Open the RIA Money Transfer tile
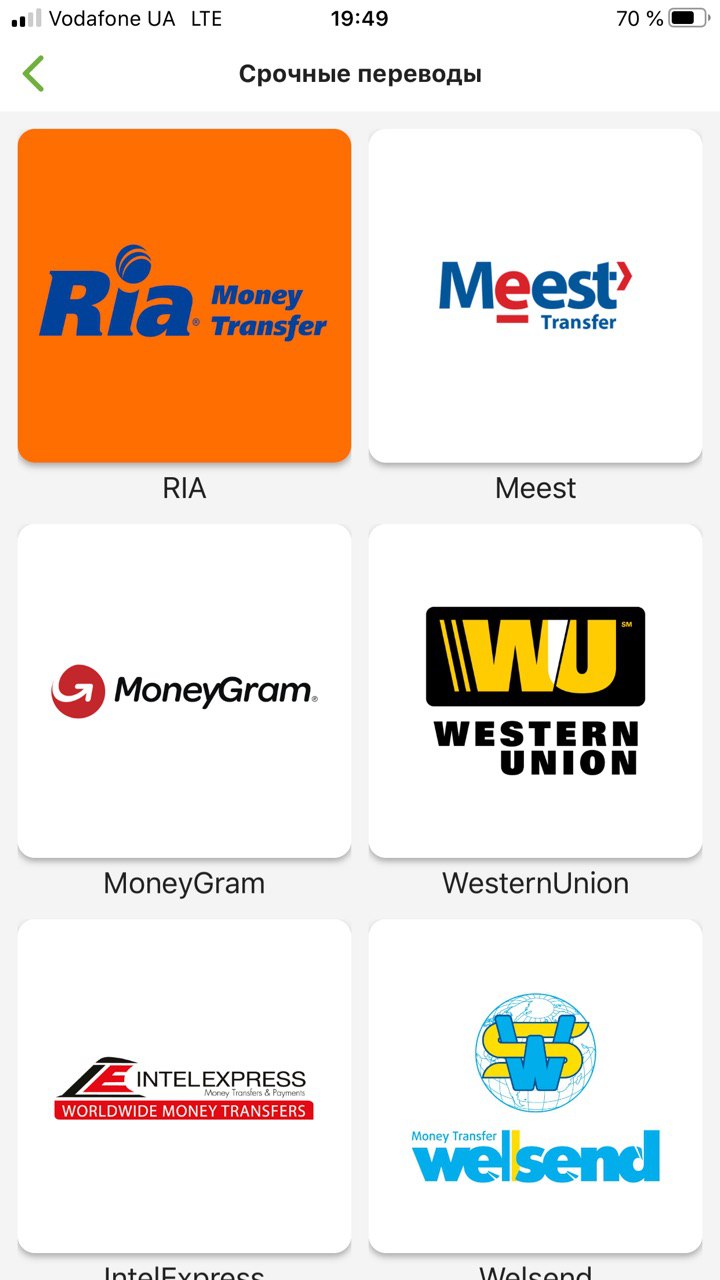 coord(184,295)
